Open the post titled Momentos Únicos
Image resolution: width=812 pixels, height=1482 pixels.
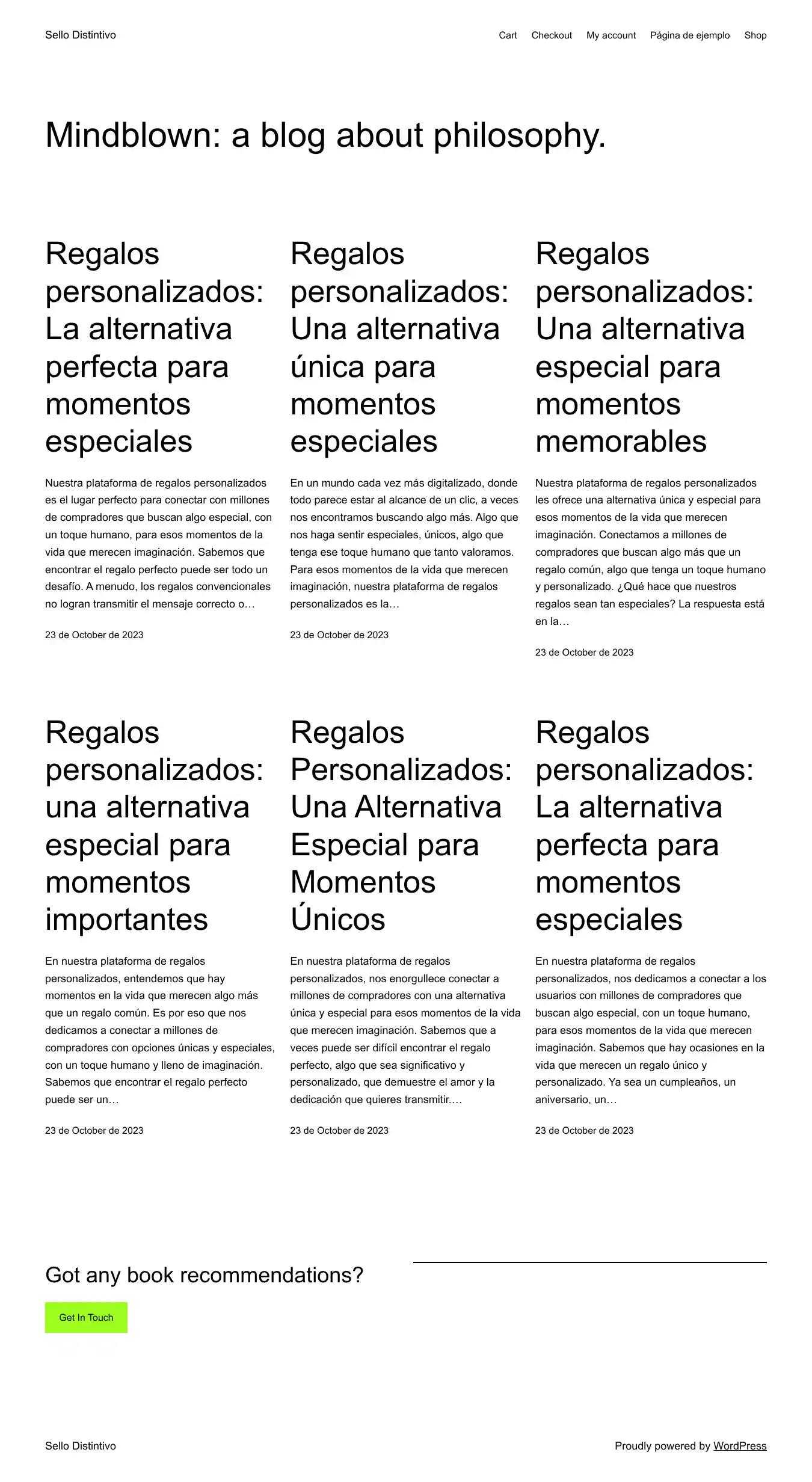coord(401,826)
